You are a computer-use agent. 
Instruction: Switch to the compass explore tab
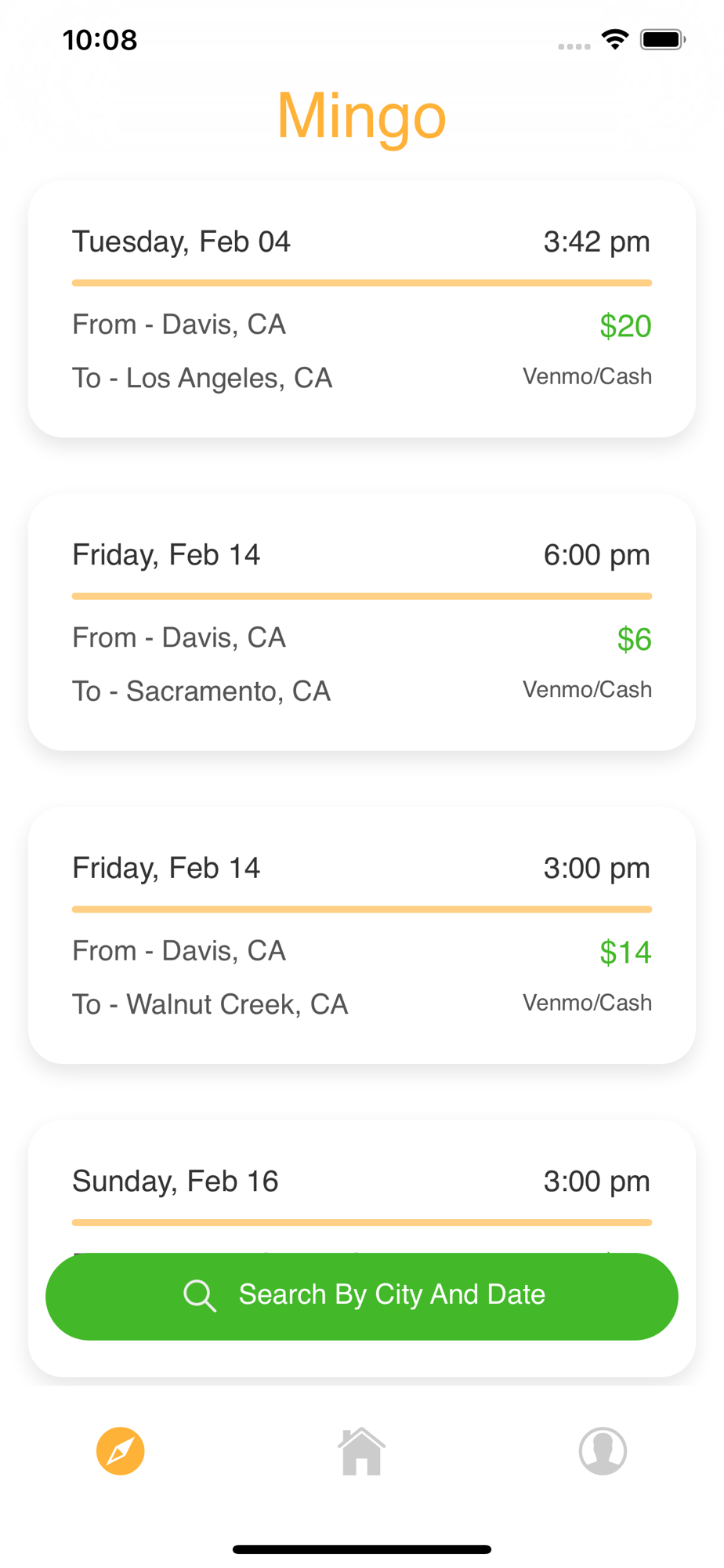(121, 1451)
